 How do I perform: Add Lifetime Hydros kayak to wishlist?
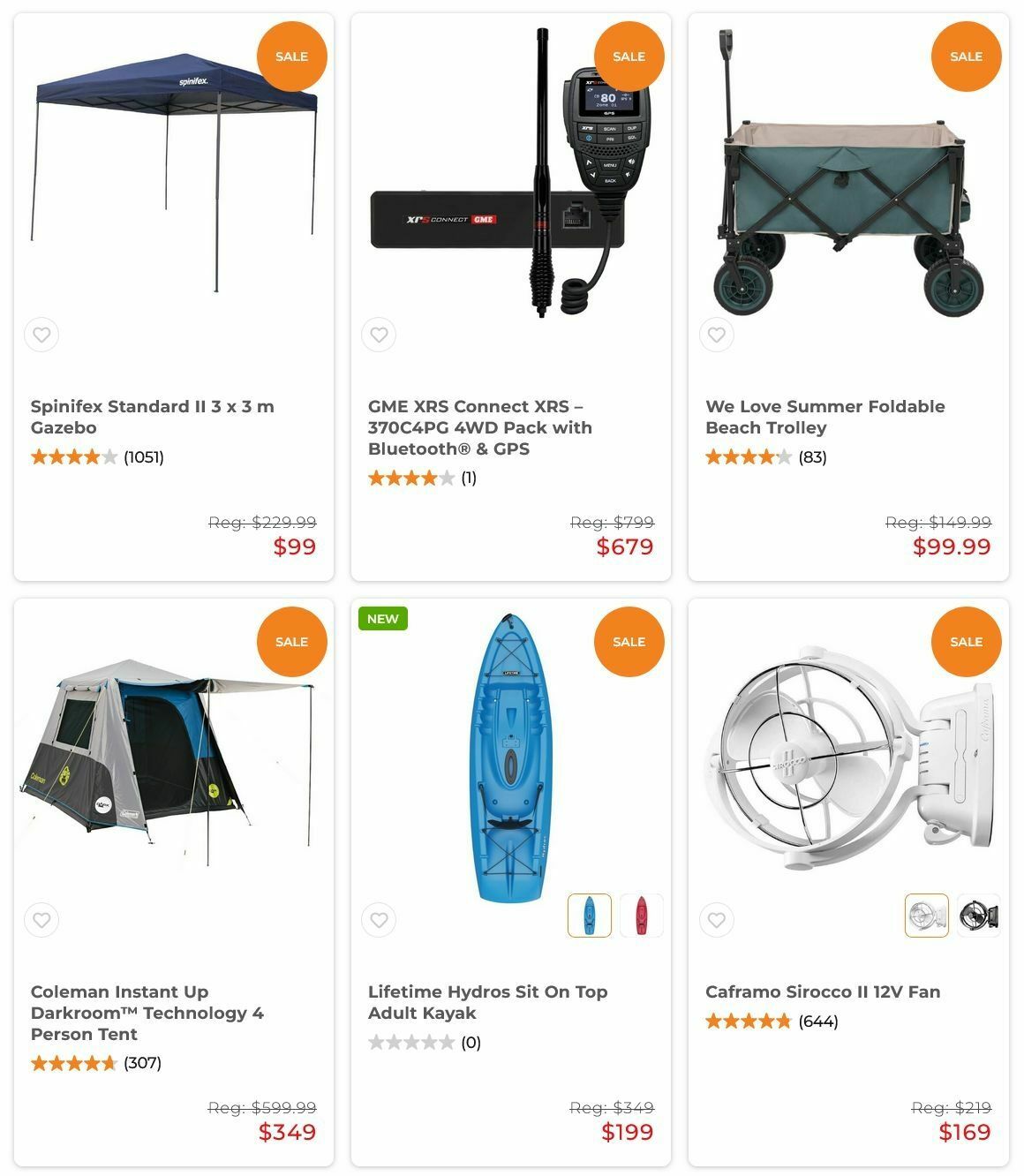(379, 920)
